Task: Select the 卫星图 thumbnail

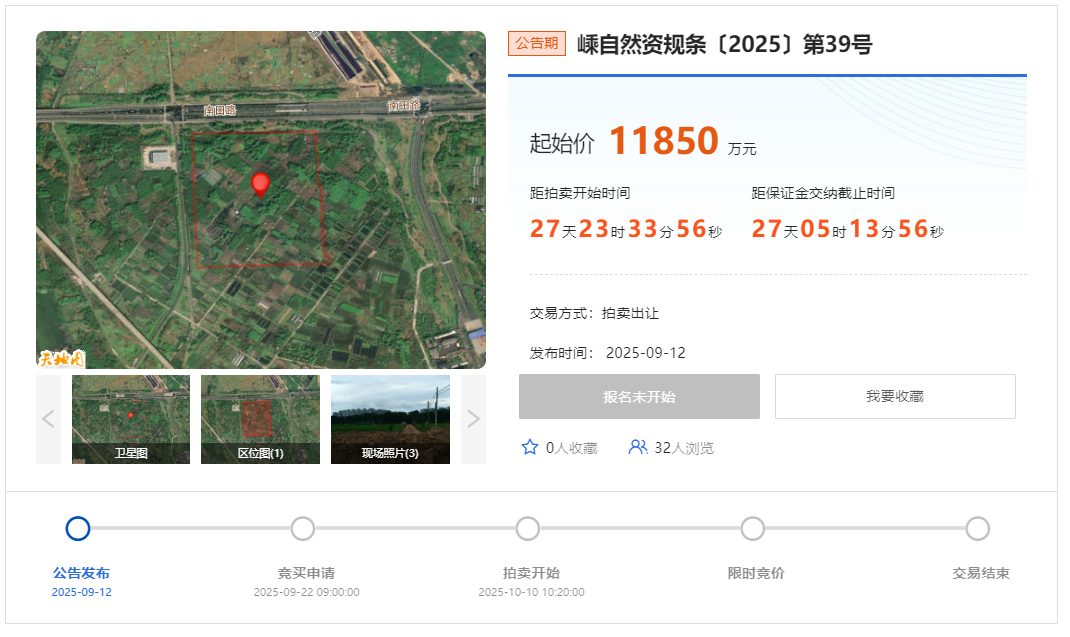Action: 131,419
